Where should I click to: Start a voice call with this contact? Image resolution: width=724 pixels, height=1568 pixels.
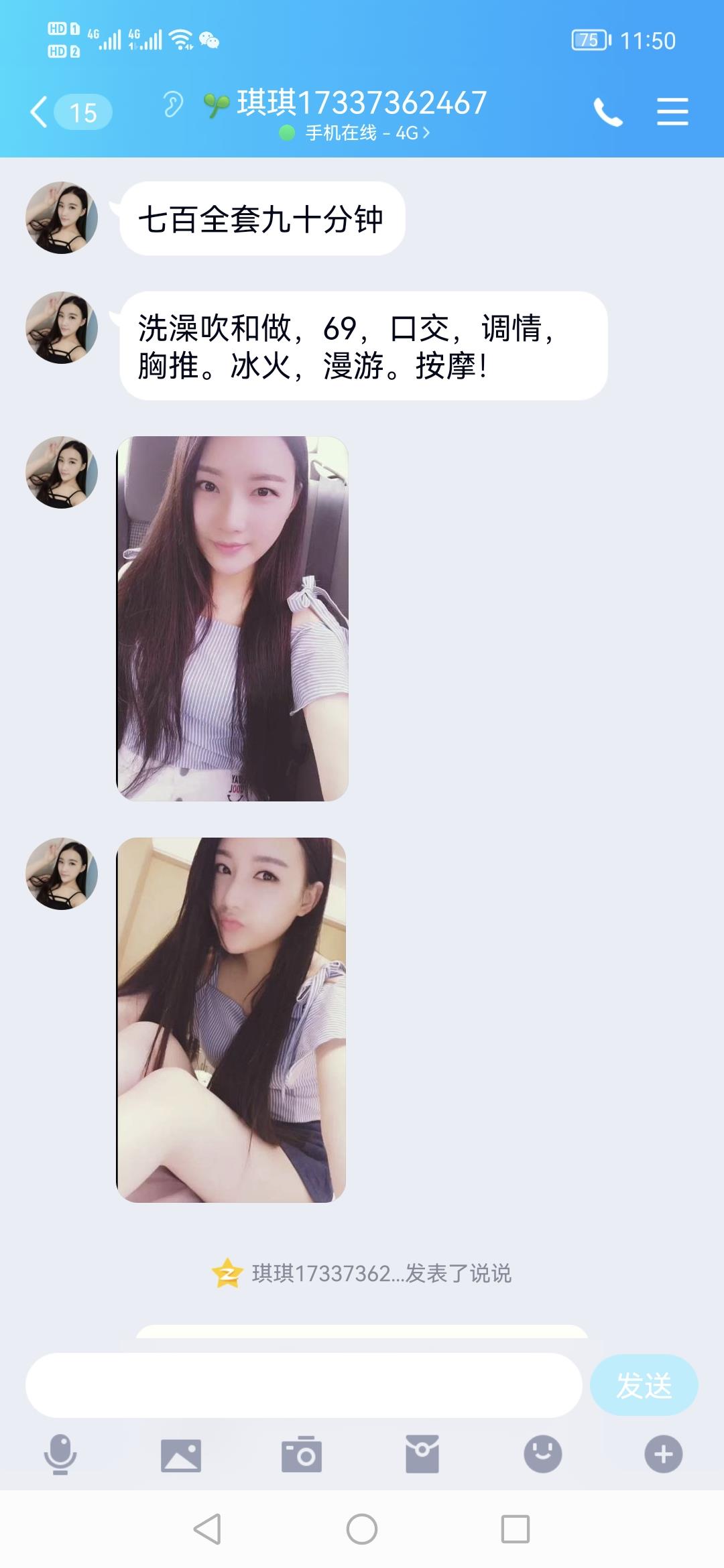608,112
